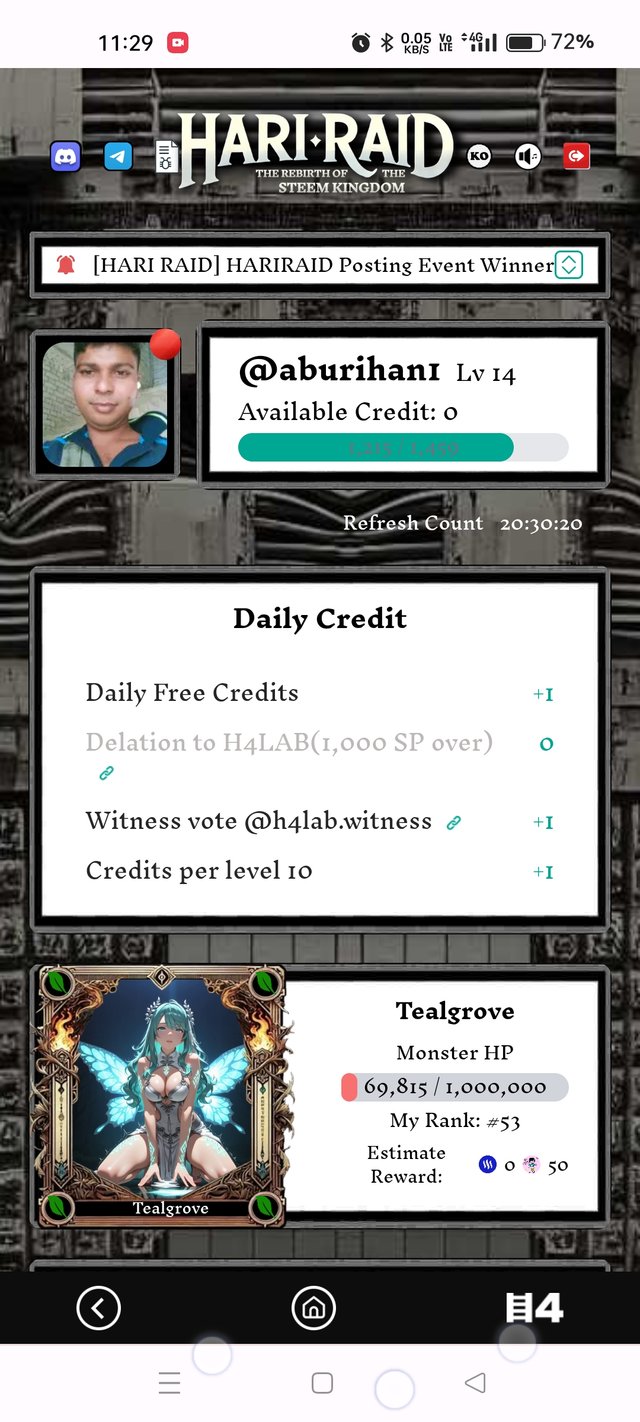The height and width of the screenshot is (1422, 640).
Task: Open the Discord icon
Action: tap(65, 156)
